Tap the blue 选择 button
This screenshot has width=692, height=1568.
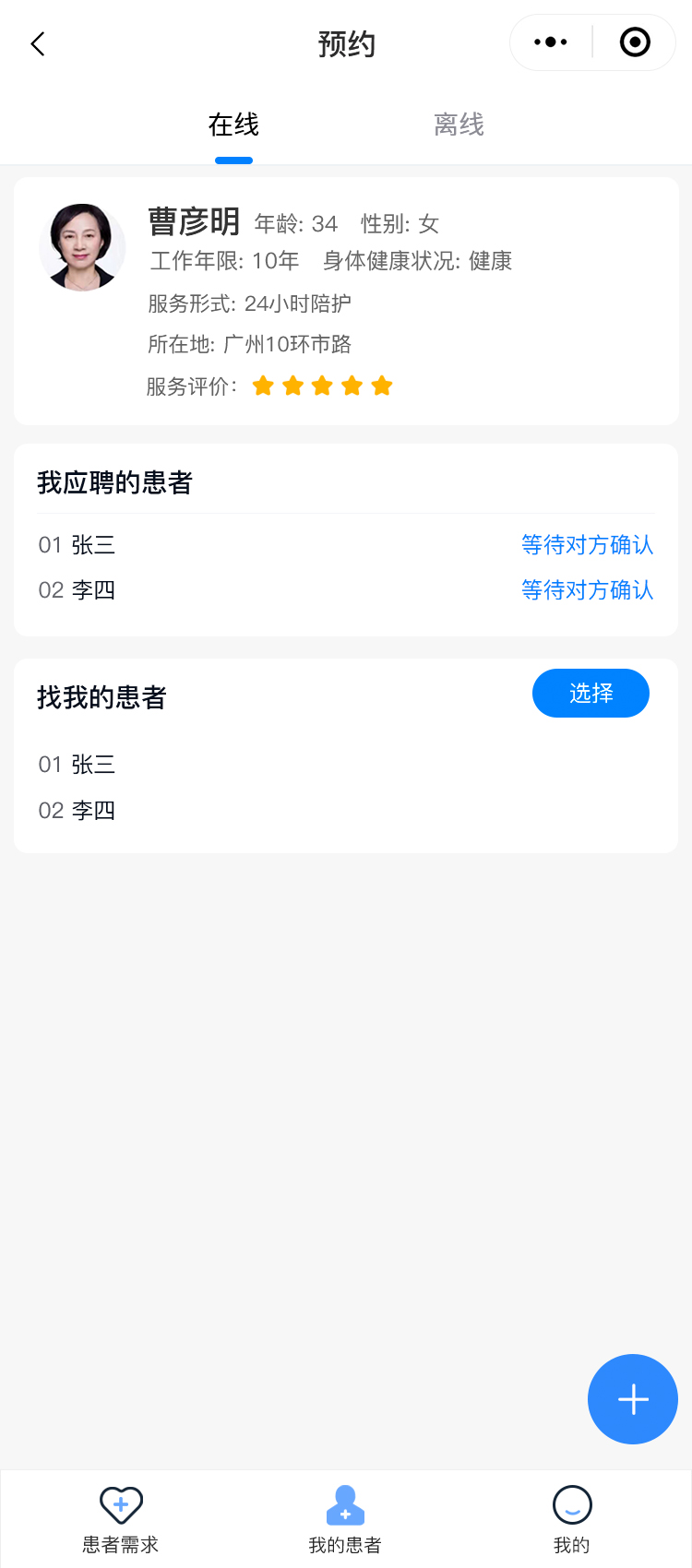pos(591,694)
